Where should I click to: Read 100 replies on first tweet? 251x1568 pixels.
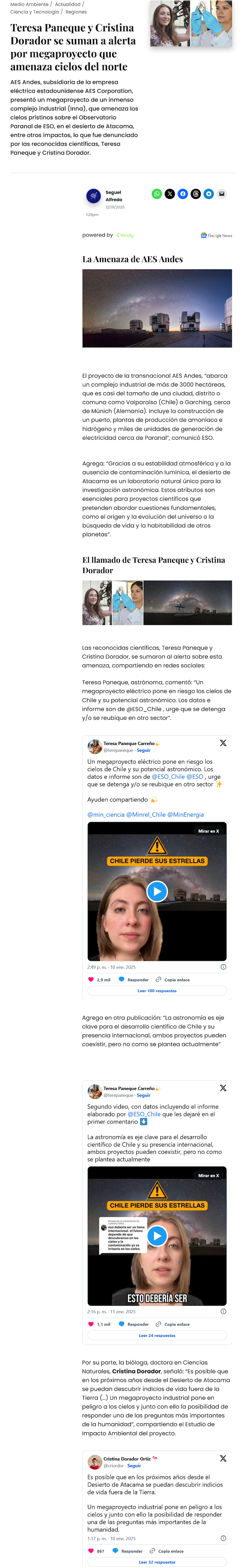tap(157, 990)
